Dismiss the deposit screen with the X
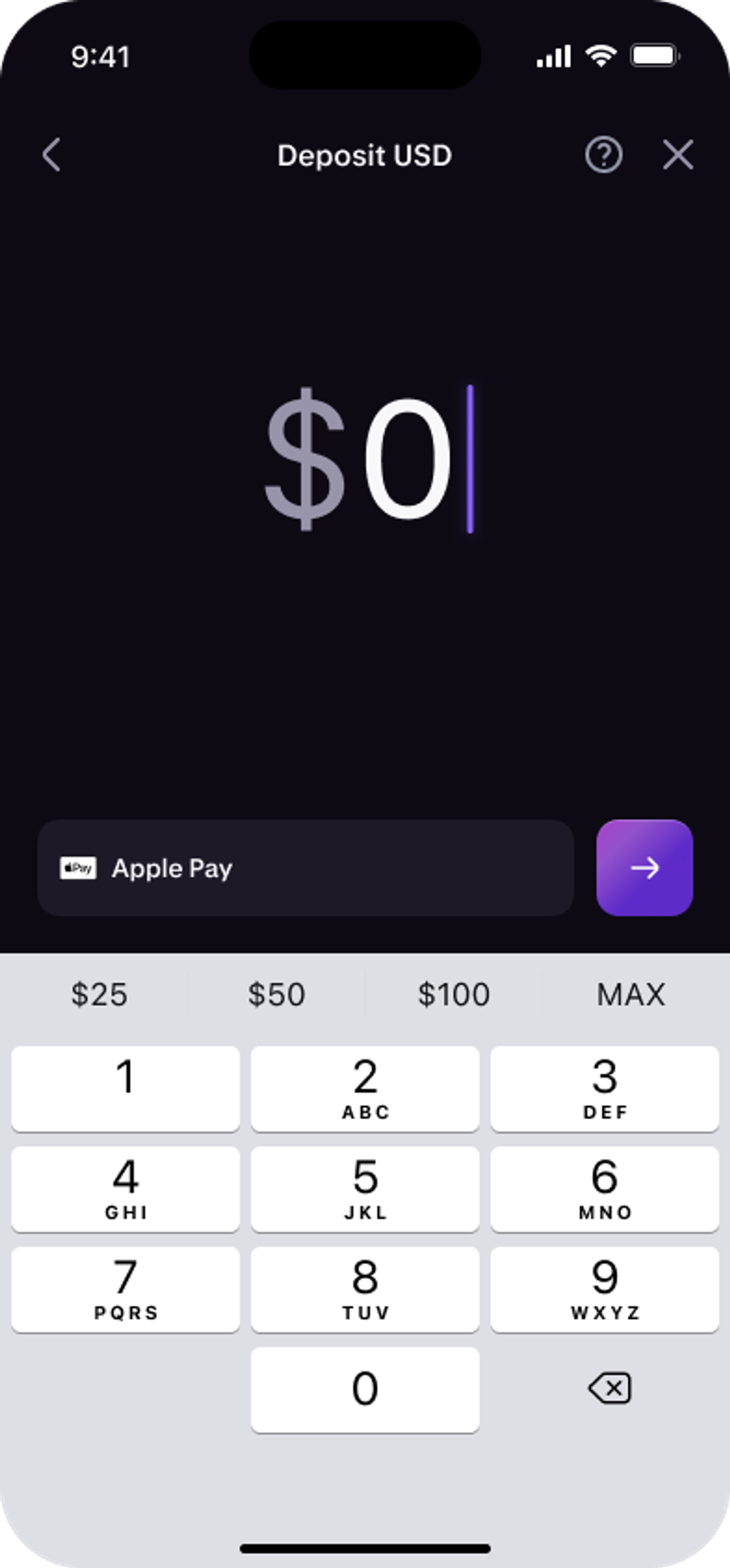The height and width of the screenshot is (1568, 730). tap(678, 155)
